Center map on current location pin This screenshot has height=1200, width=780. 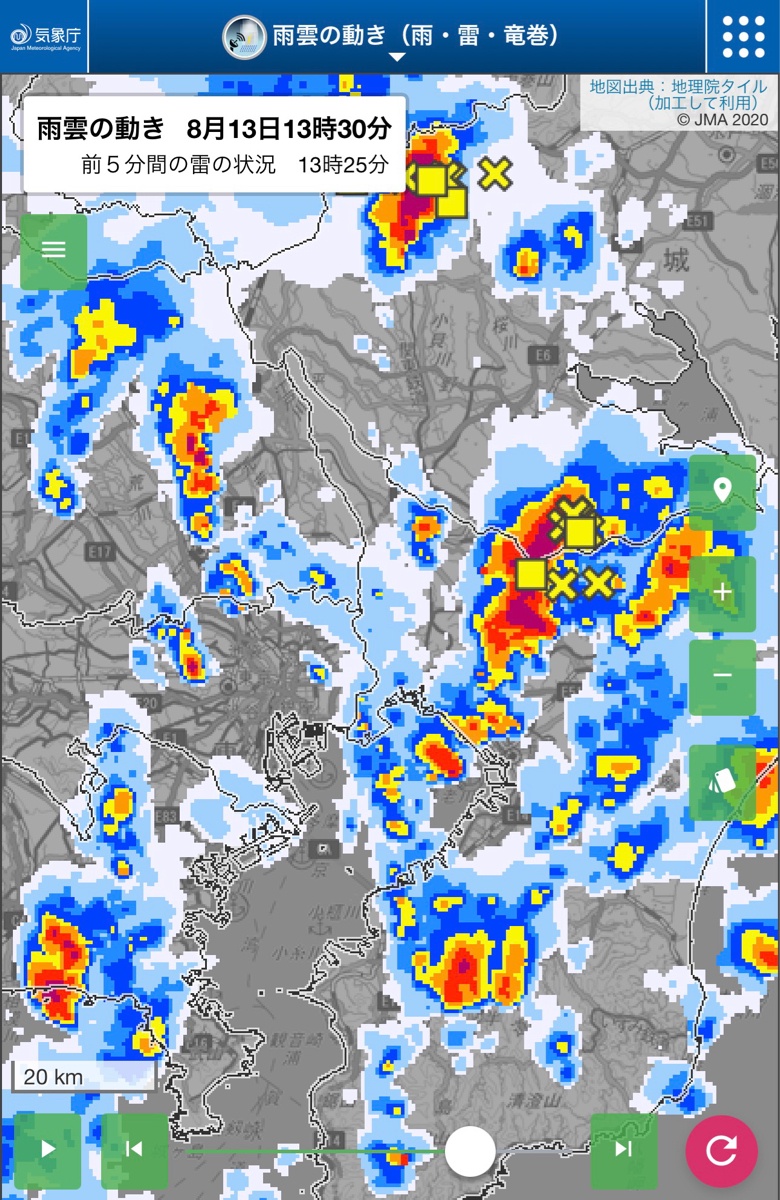pos(722,492)
